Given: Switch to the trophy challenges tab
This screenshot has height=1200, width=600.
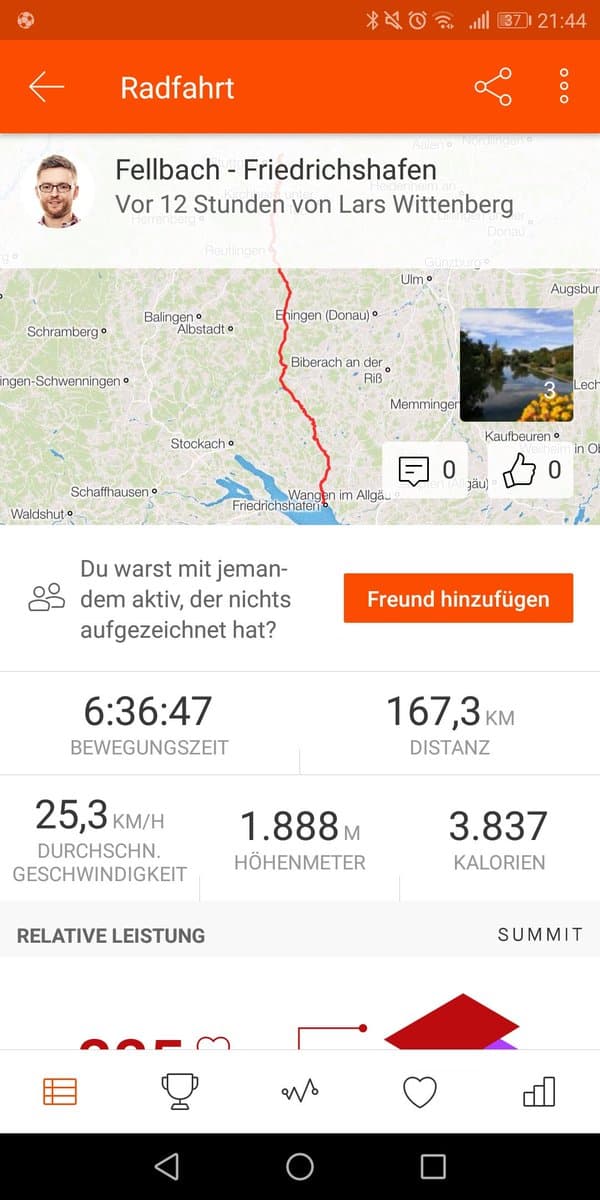Looking at the screenshot, I should [x=180, y=1091].
